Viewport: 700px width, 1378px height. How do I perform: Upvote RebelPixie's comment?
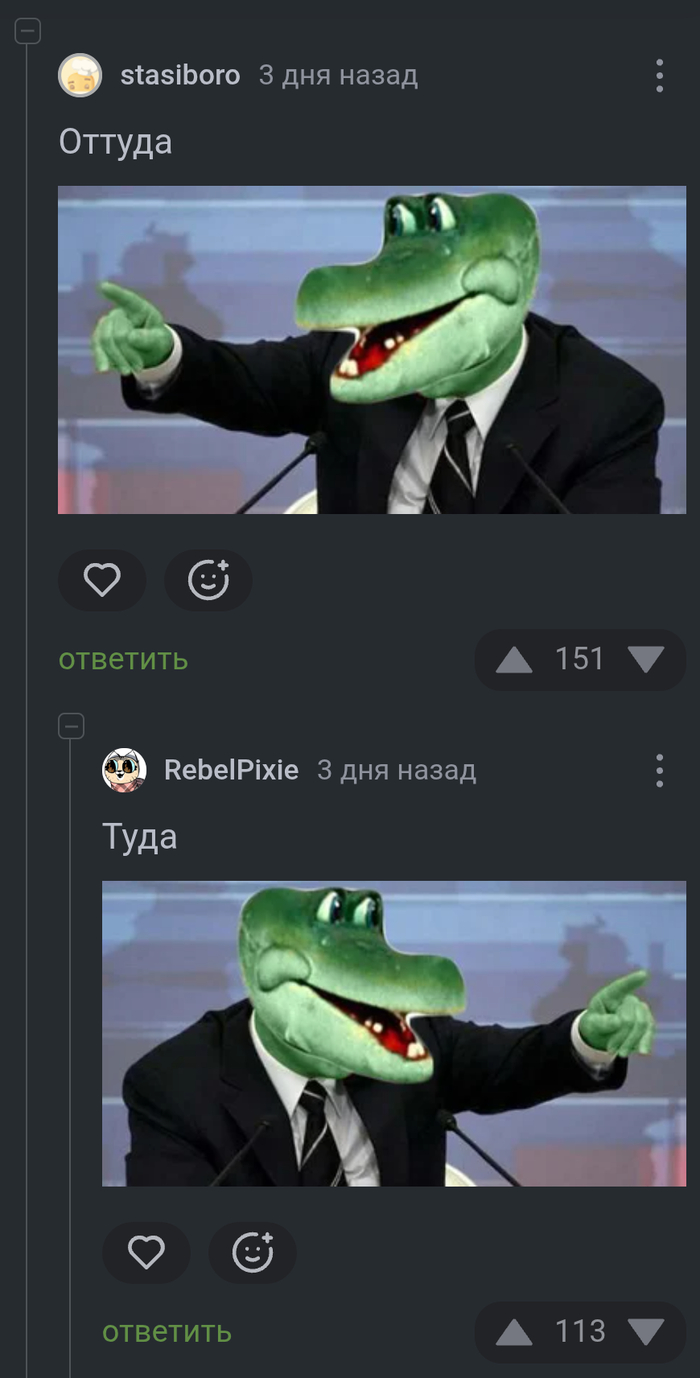coord(514,1332)
